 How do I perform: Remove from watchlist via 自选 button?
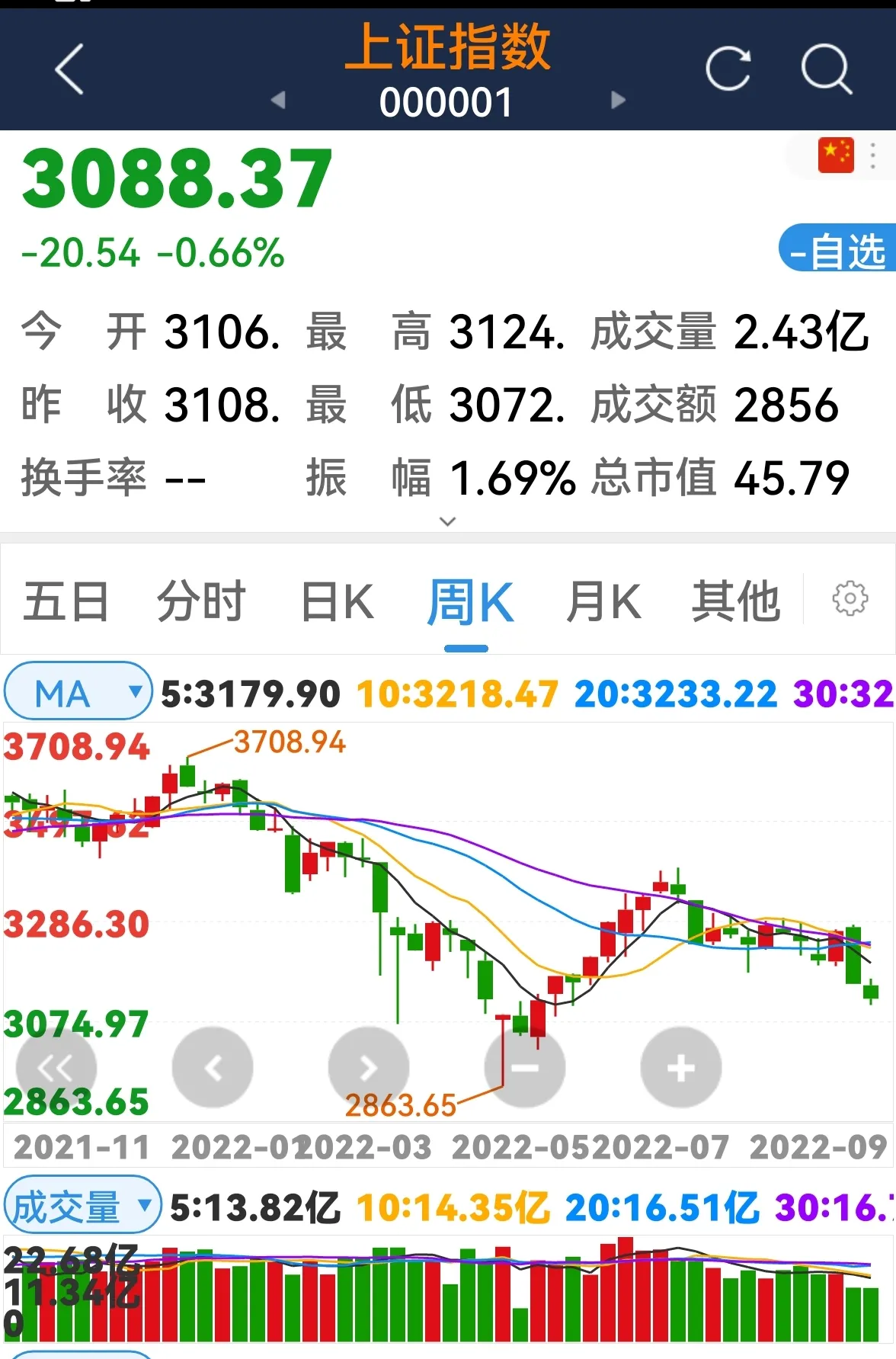837,250
